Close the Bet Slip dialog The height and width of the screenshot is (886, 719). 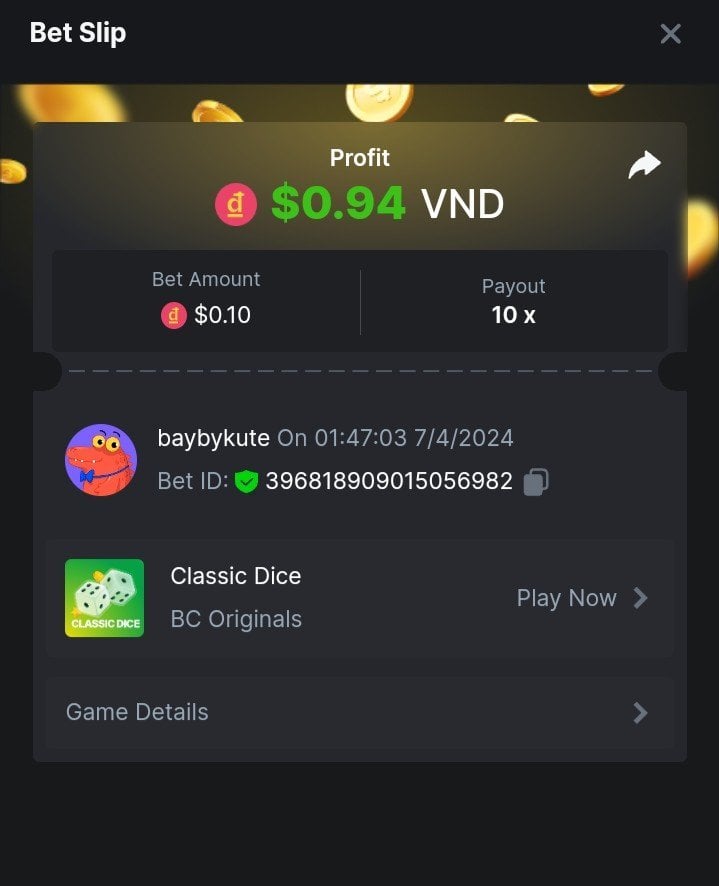tap(670, 34)
